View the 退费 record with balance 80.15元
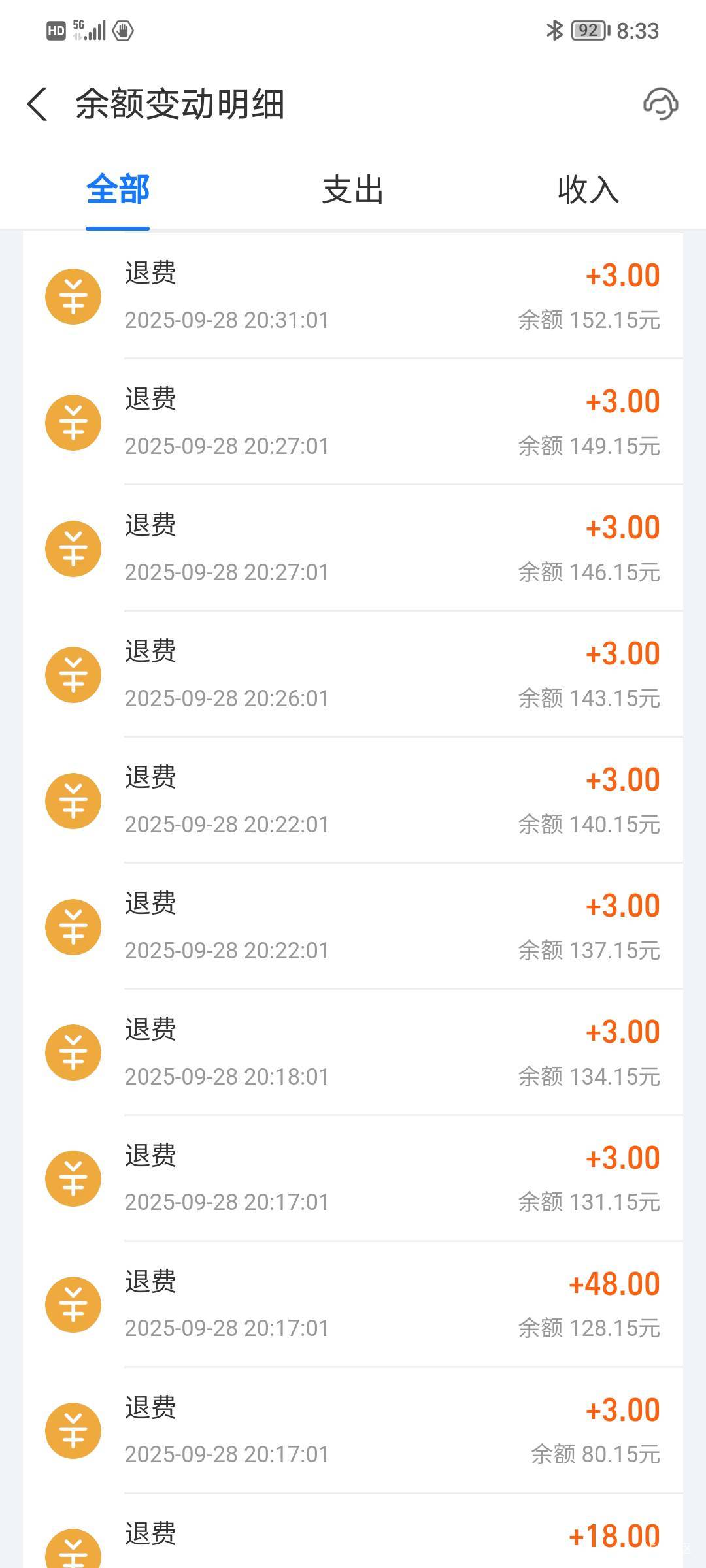706x1568 pixels. click(353, 1431)
